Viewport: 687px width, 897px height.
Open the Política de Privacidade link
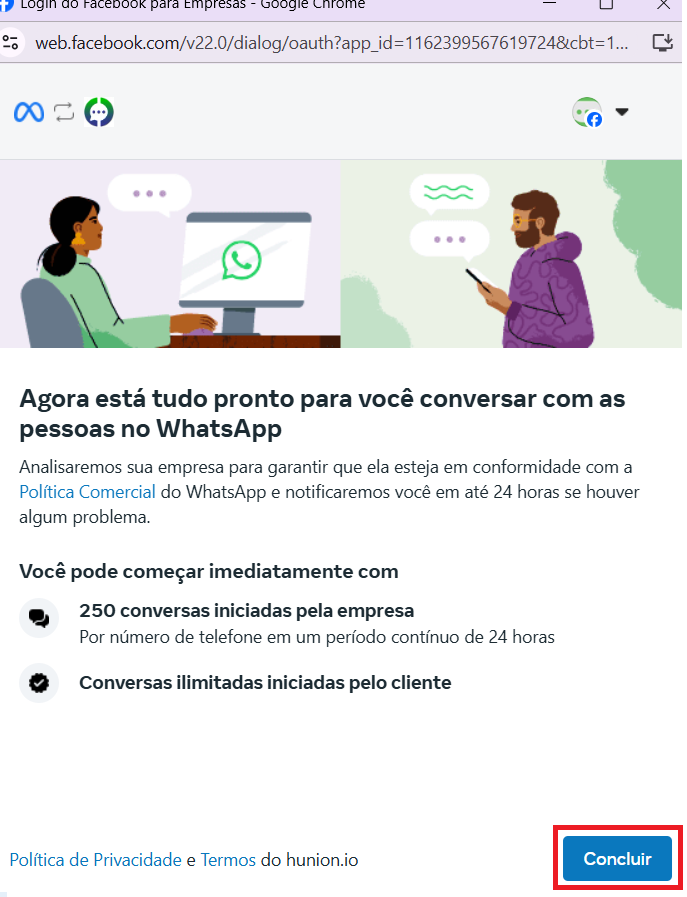pos(95,860)
